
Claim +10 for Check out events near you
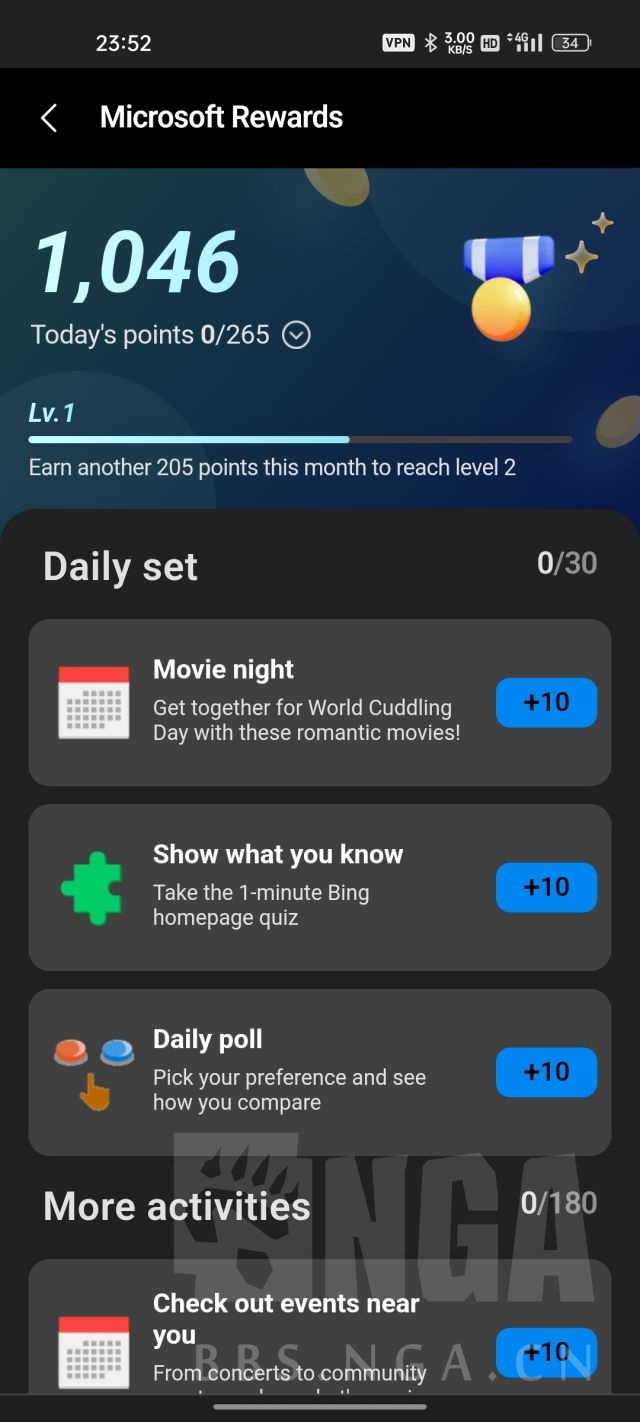pyautogui.click(x=546, y=1352)
